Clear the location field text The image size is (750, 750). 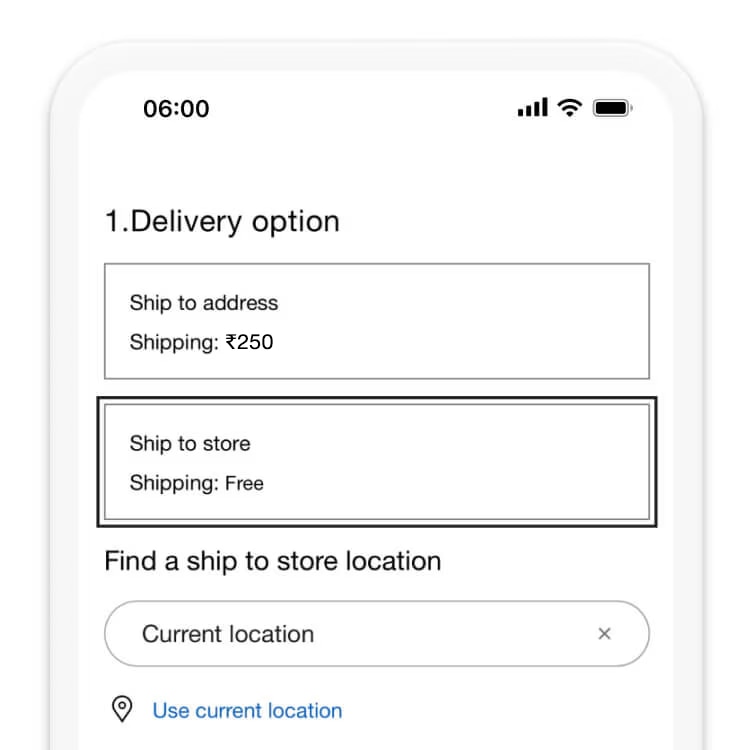click(604, 634)
